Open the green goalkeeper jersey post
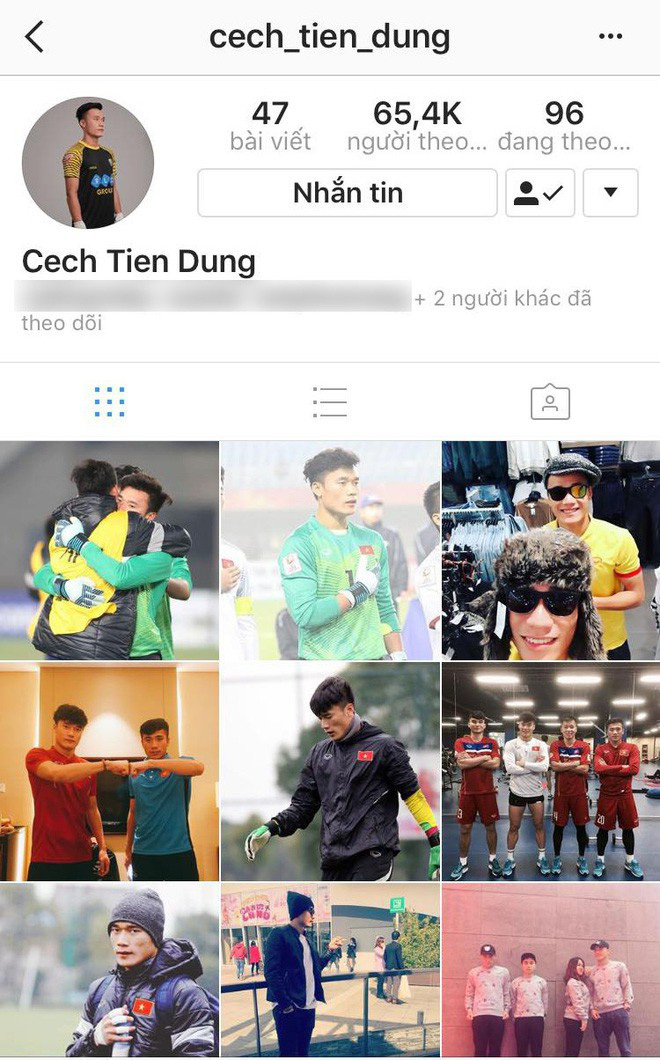This screenshot has width=660, height=1060. click(330, 550)
